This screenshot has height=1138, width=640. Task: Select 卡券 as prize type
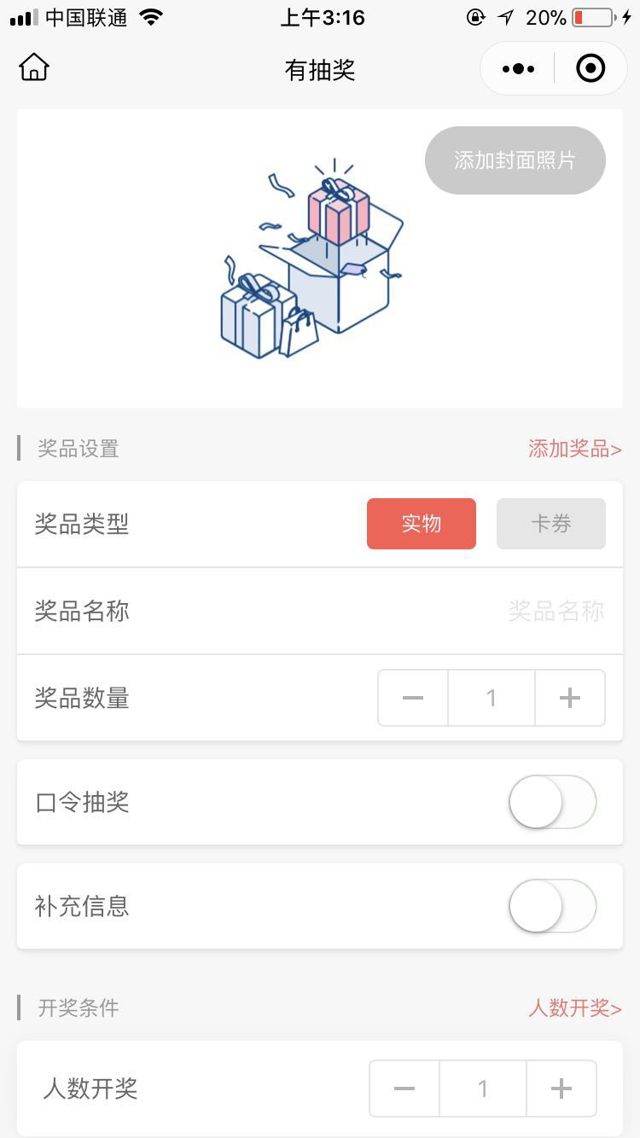click(x=551, y=524)
